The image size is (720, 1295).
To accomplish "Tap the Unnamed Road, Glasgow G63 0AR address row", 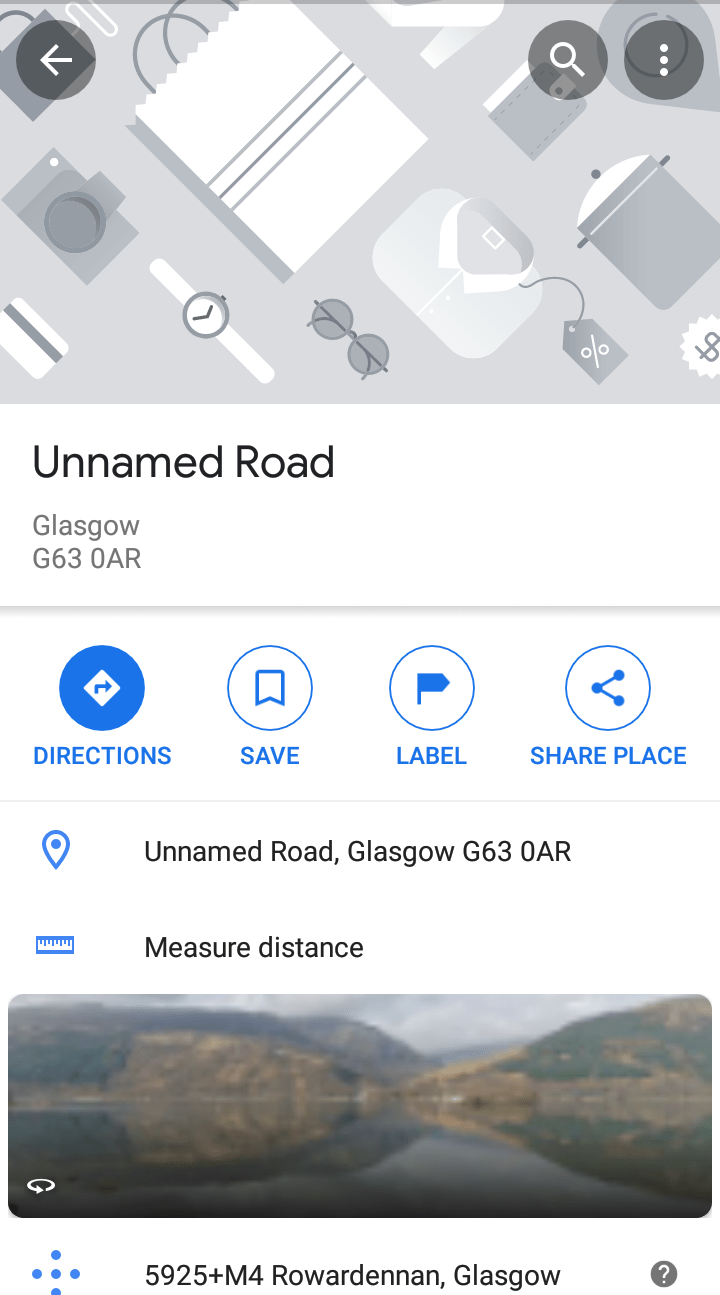I will click(x=357, y=851).
